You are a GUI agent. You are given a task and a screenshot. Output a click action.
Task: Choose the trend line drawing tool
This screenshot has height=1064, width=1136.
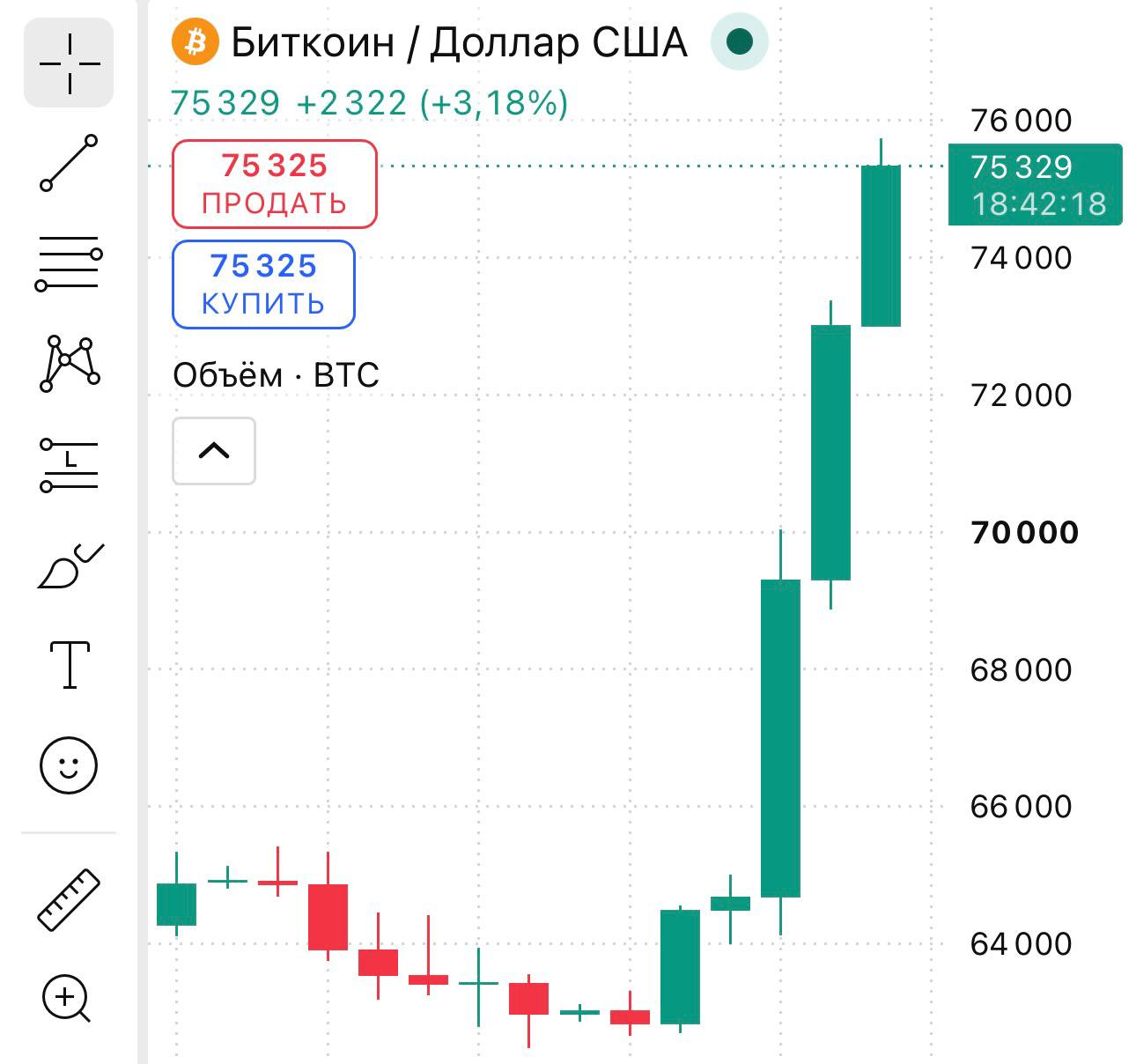tap(69, 163)
